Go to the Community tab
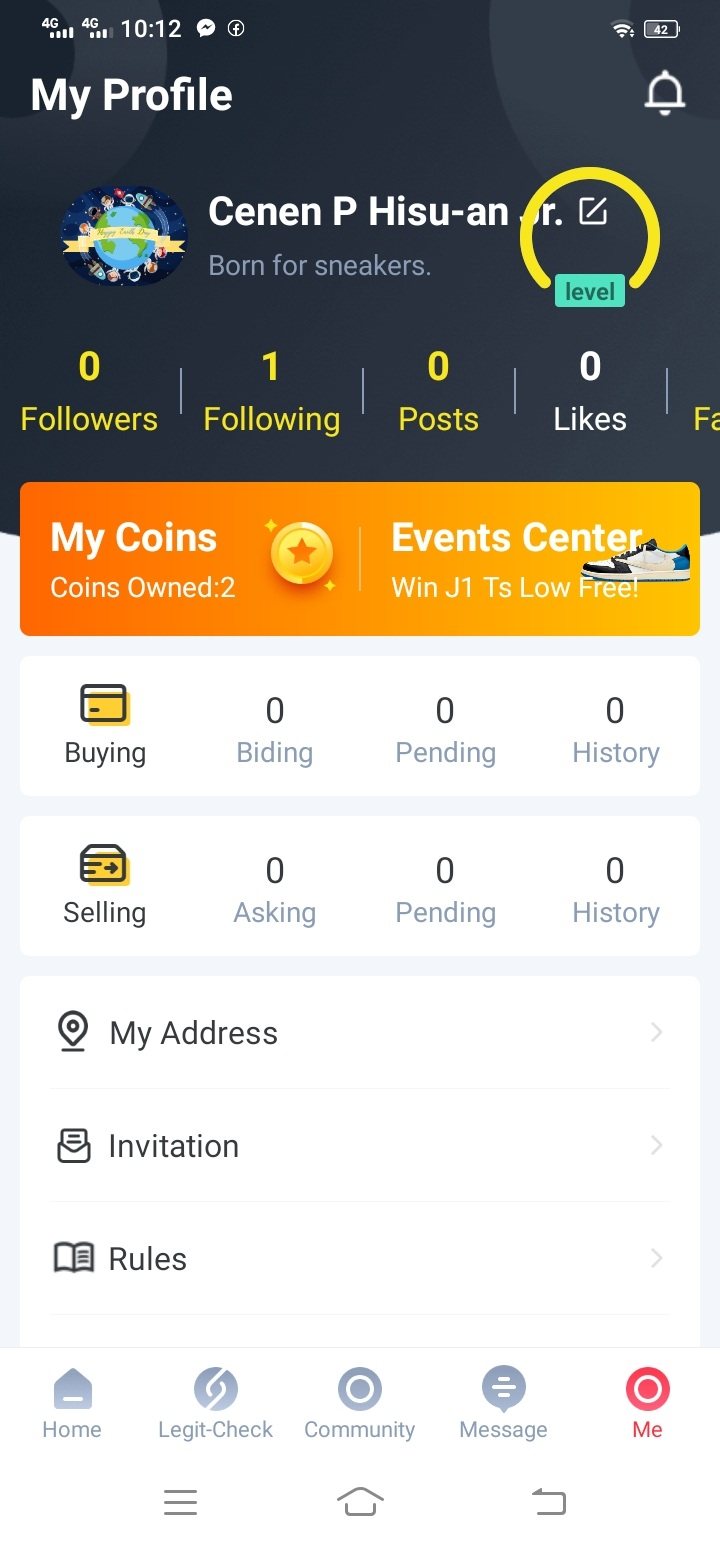The image size is (720, 1544). (360, 1402)
